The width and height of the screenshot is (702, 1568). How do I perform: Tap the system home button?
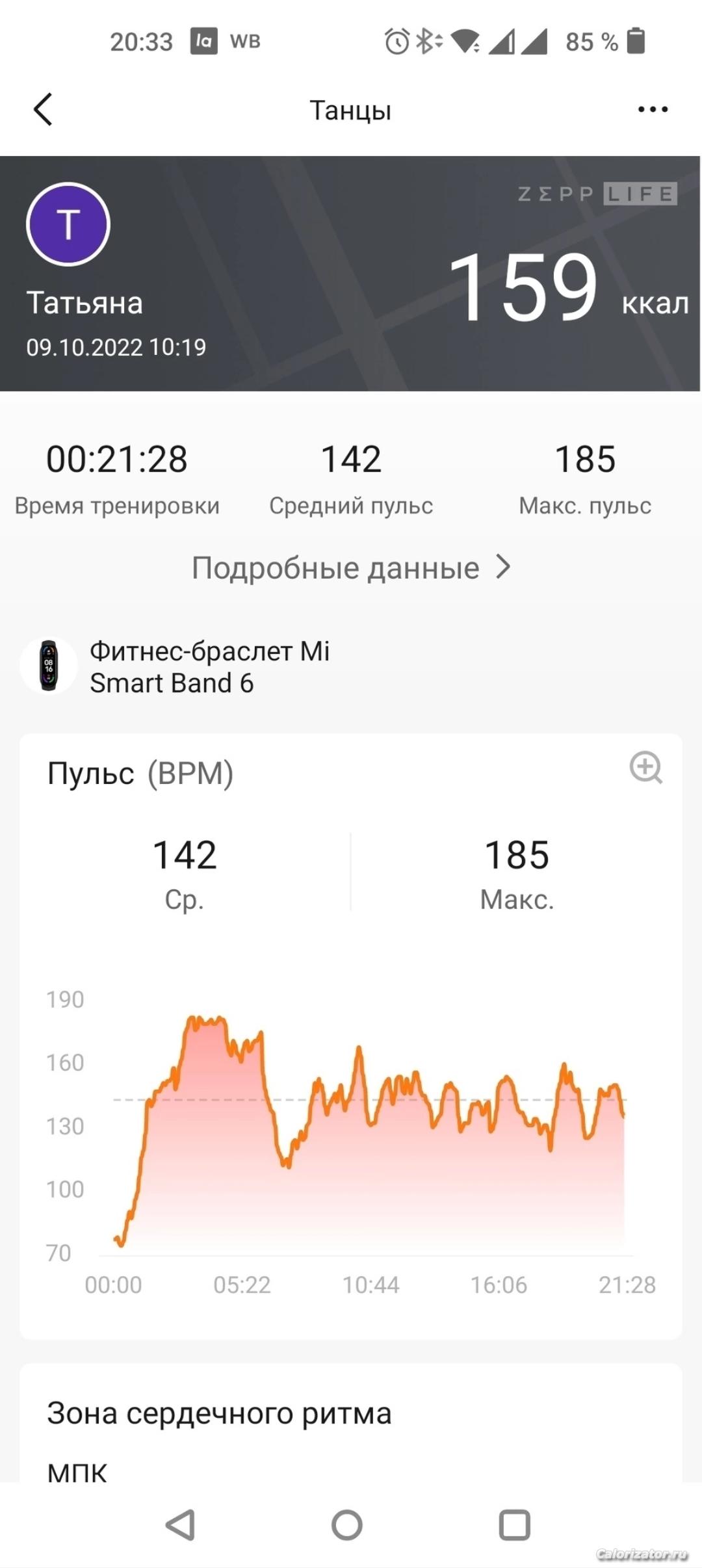(347, 1524)
